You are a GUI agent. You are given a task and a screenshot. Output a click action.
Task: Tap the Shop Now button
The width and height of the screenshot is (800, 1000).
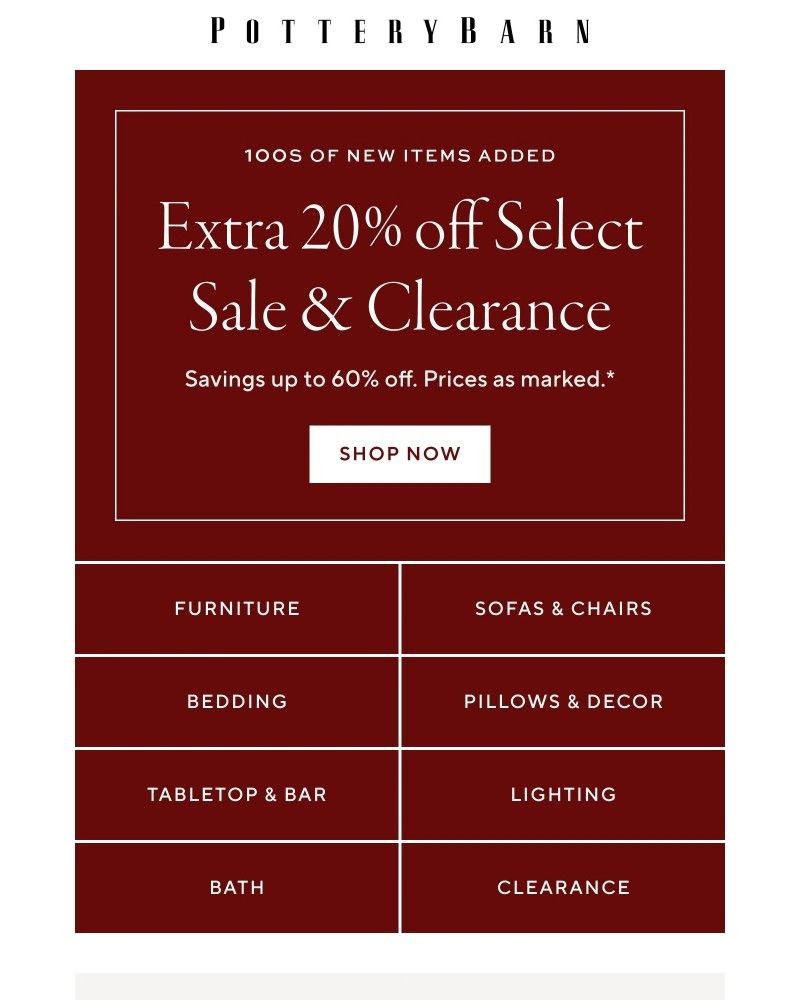coord(399,454)
